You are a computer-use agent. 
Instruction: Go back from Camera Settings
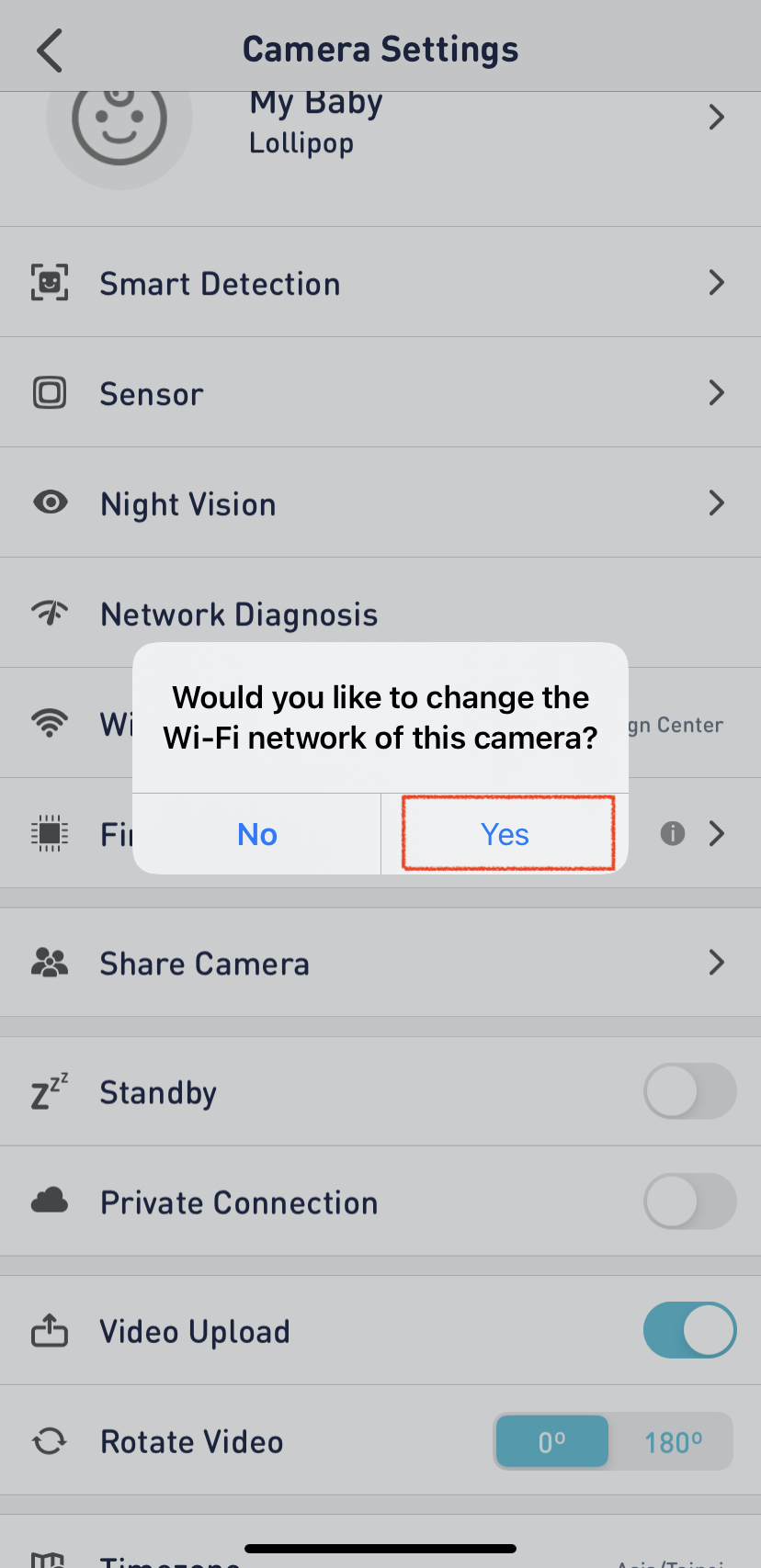[x=50, y=50]
